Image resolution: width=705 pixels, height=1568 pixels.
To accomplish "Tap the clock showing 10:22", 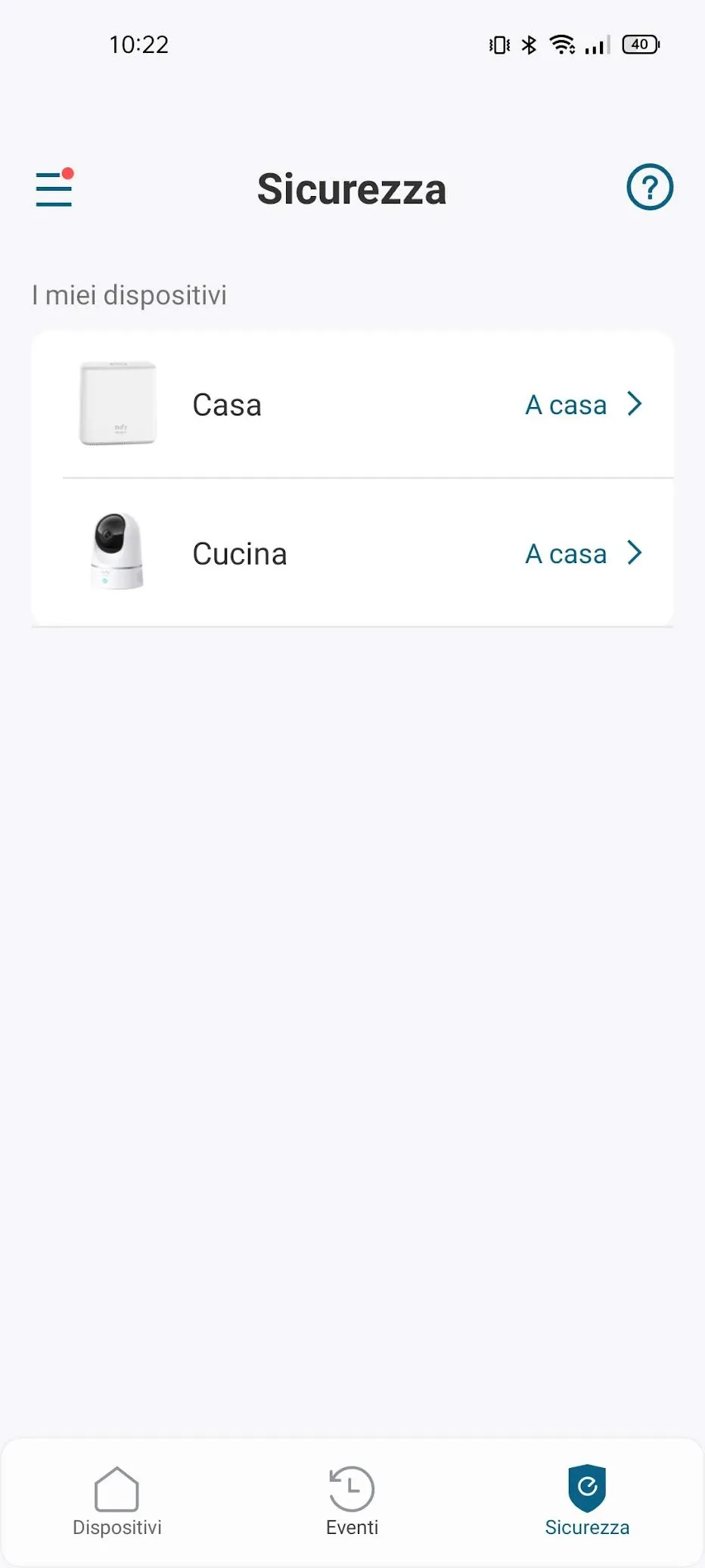I will (139, 44).
